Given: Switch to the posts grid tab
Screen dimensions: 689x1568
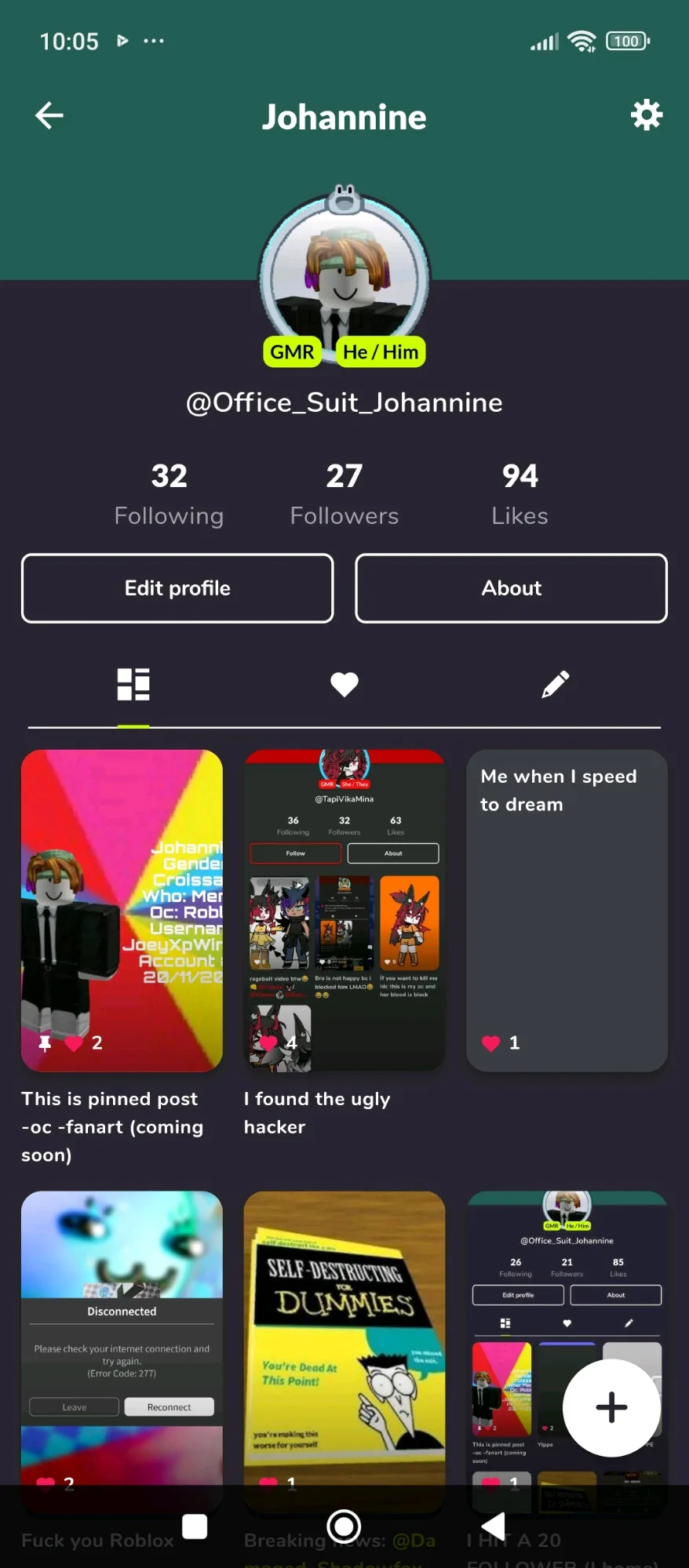Looking at the screenshot, I should click(133, 684).
